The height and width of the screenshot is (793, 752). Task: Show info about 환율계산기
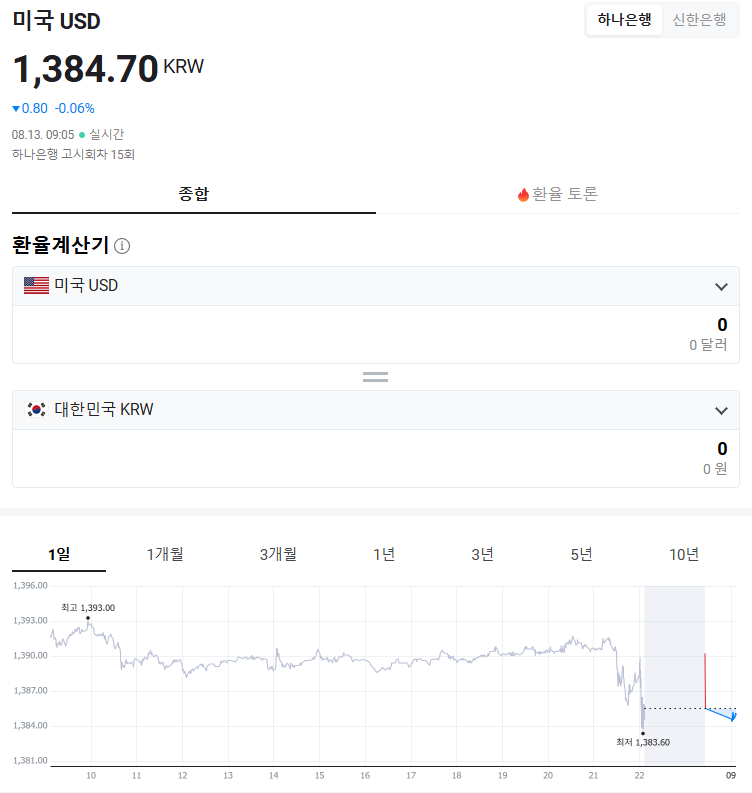(x=122, y=246)
